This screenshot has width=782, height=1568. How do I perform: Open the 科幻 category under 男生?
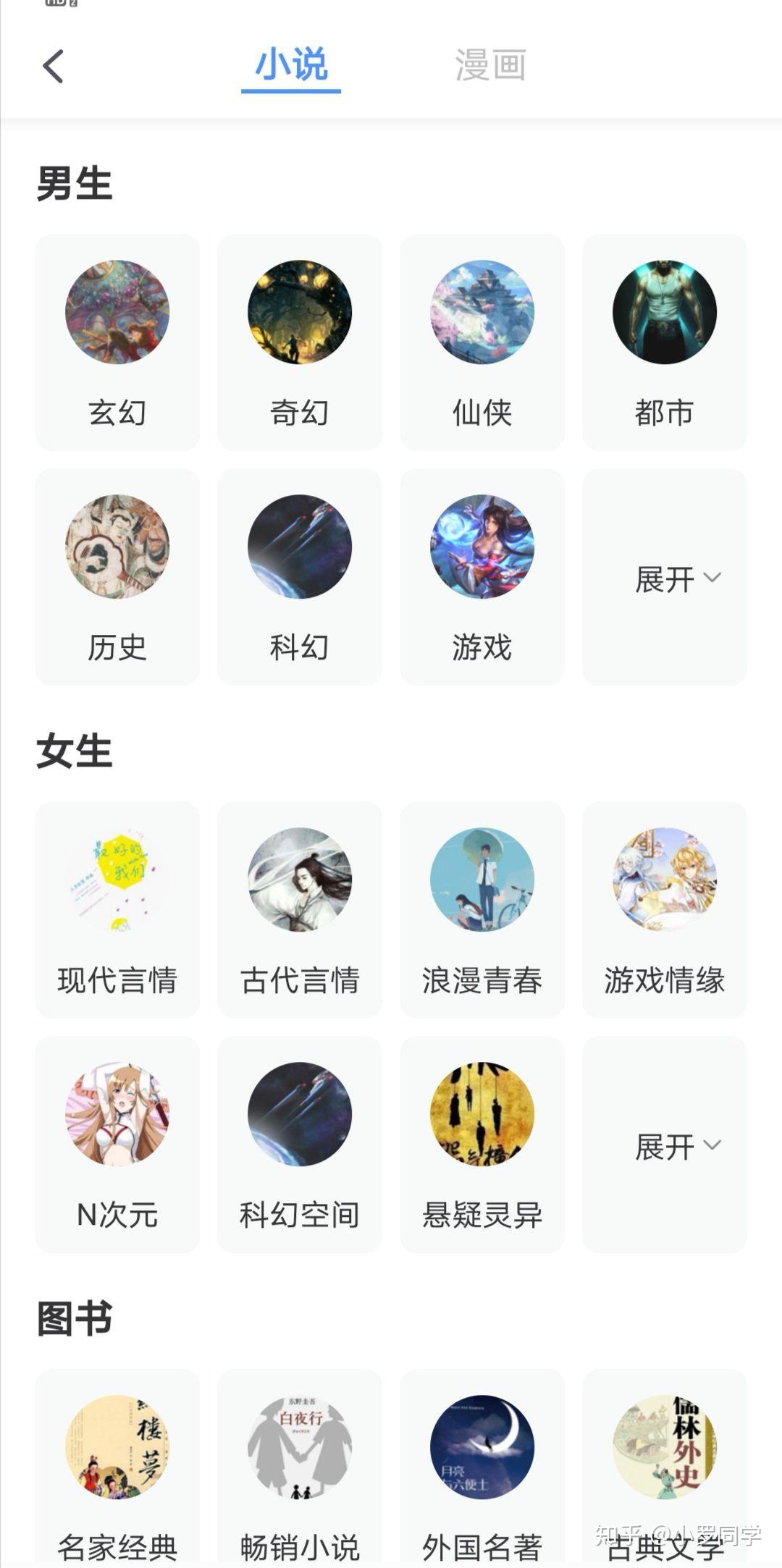[x=300, y=576]
